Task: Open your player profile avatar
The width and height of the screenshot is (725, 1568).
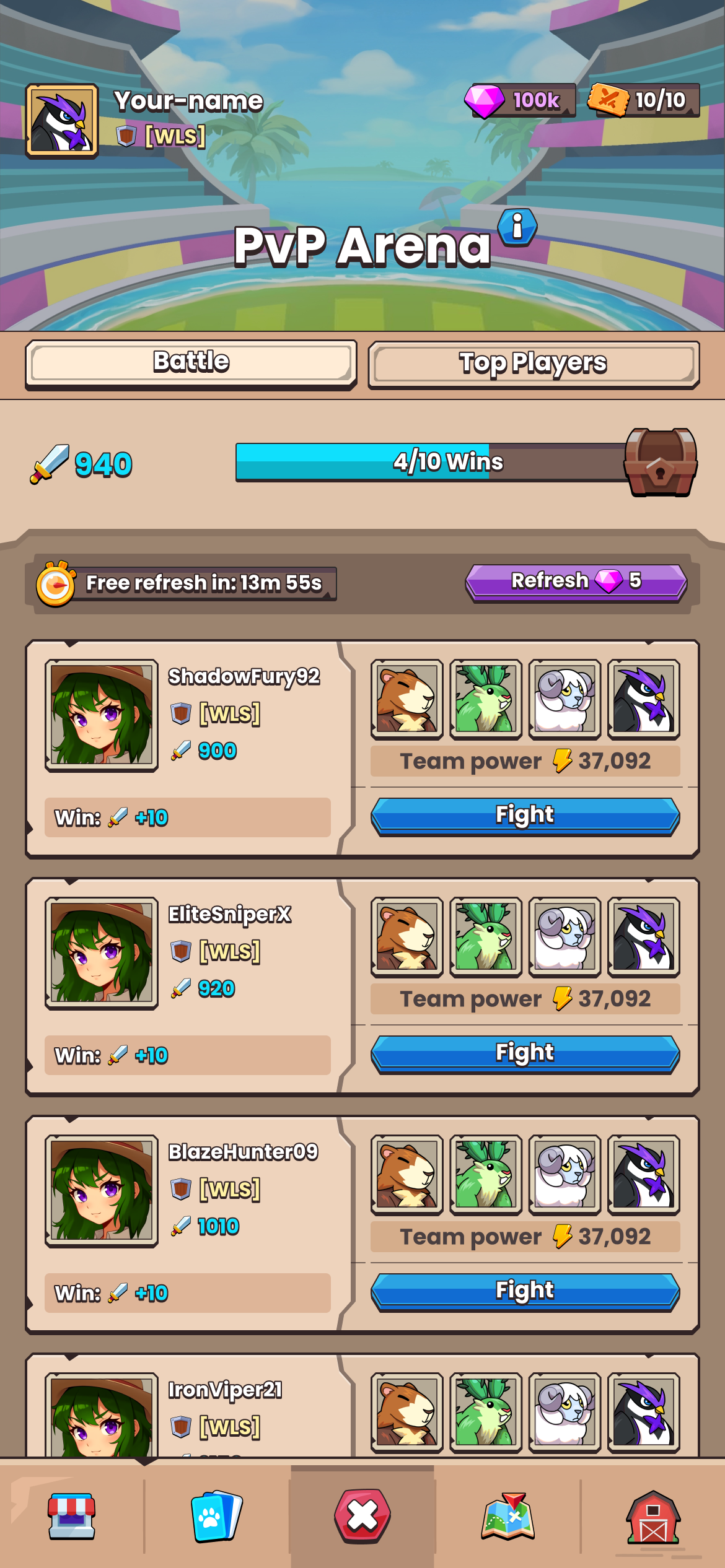Action: tap(62, 121)
